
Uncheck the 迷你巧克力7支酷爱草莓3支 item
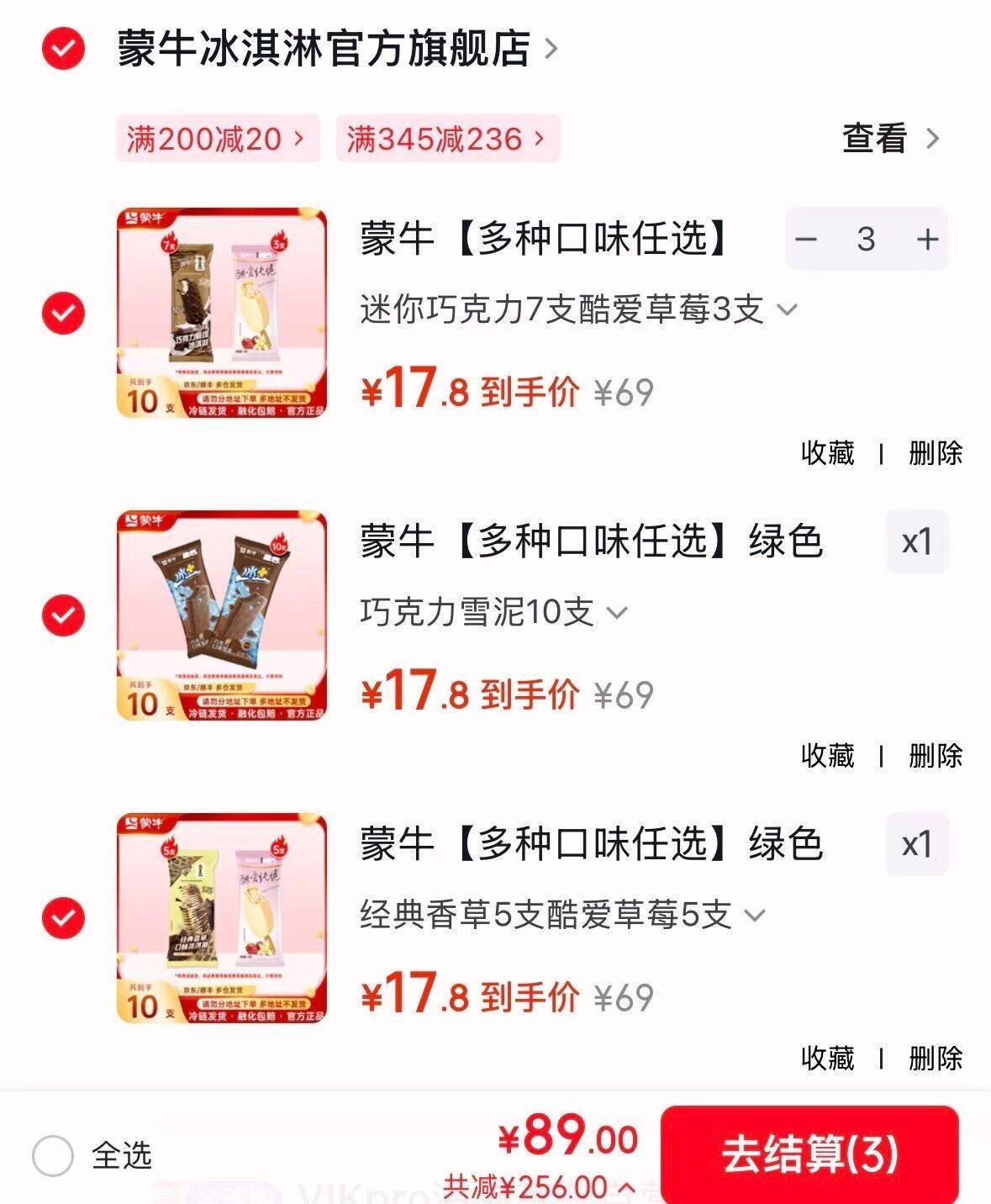(63, 313)
